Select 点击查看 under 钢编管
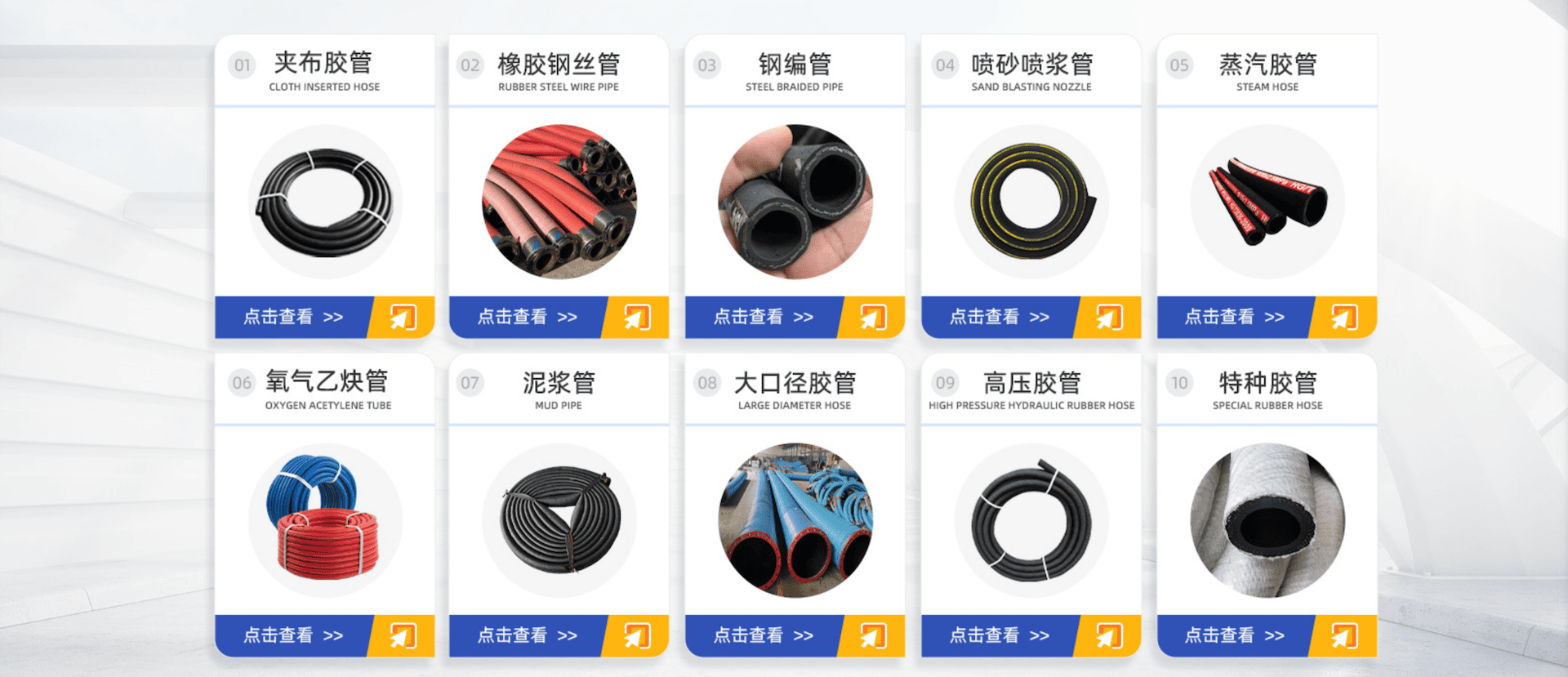1568x677 pixels. tap(763, 317)
